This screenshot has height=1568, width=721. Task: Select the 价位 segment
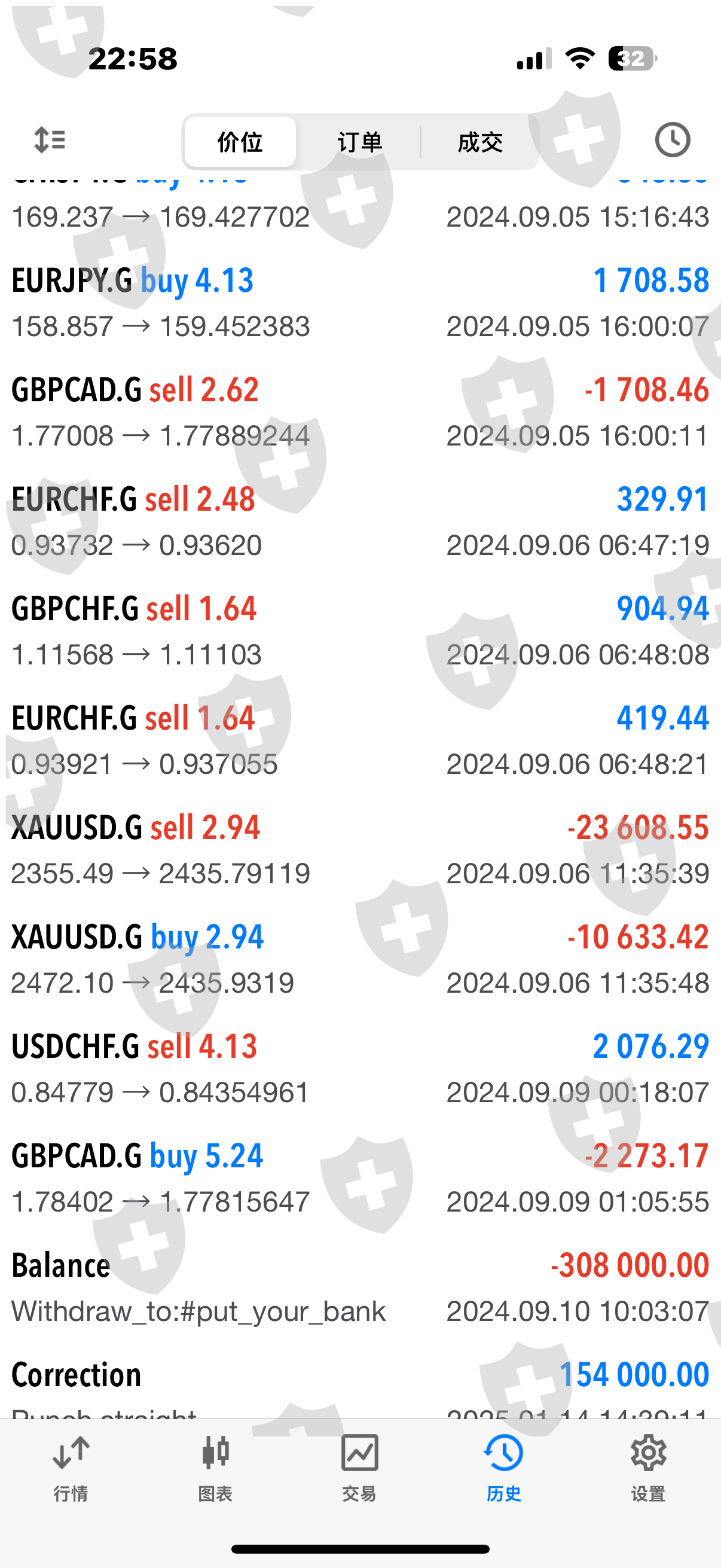[x=240, y=142]
